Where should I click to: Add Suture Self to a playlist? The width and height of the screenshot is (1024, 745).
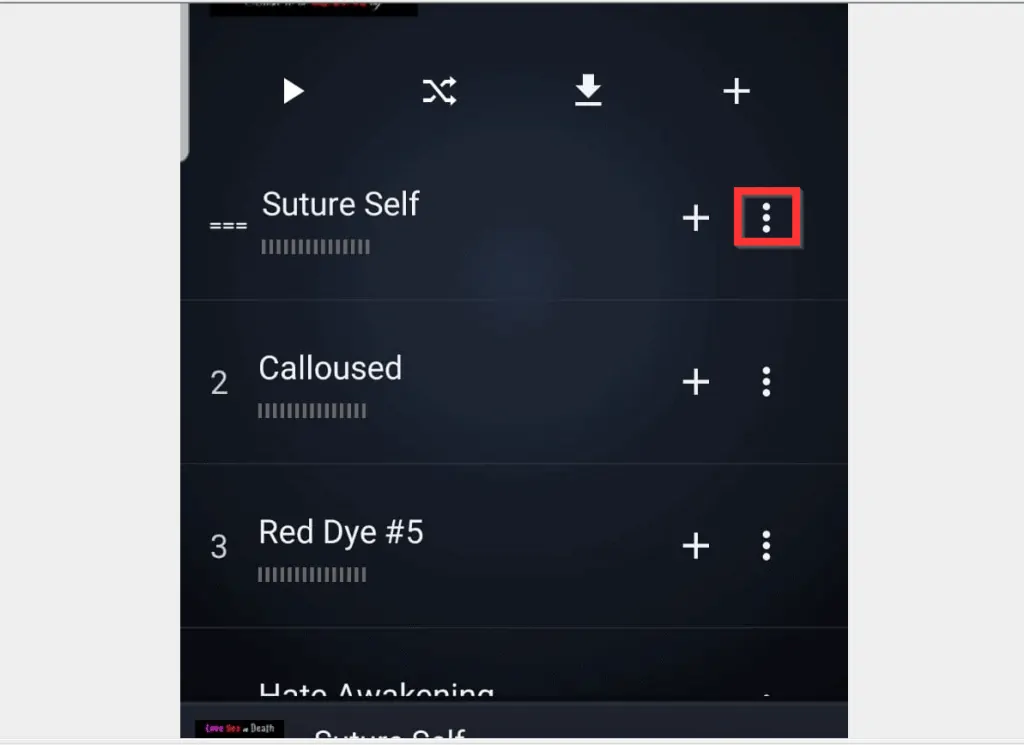pyautogui.click(x=696, y=218)
